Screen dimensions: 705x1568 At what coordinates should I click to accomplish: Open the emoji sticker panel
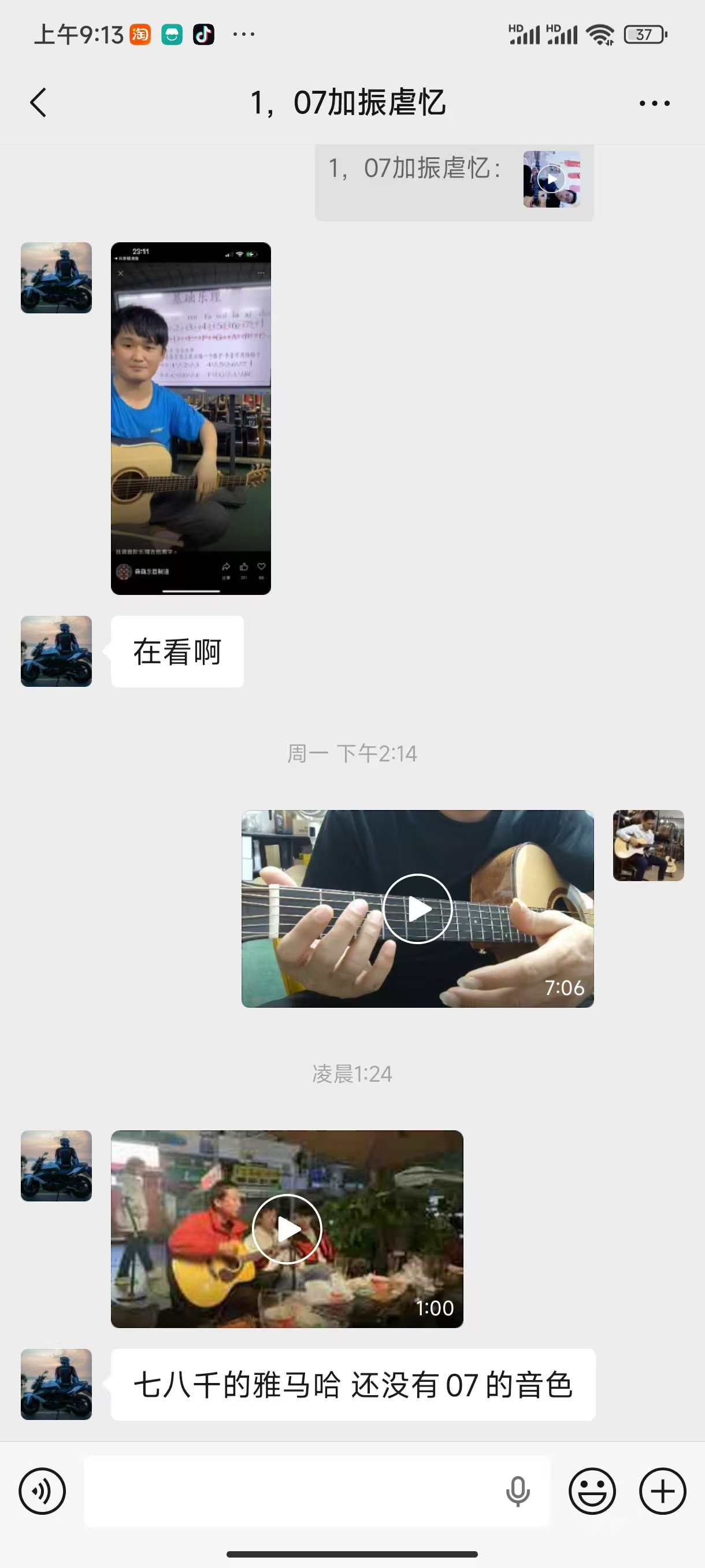[592, 1491]
